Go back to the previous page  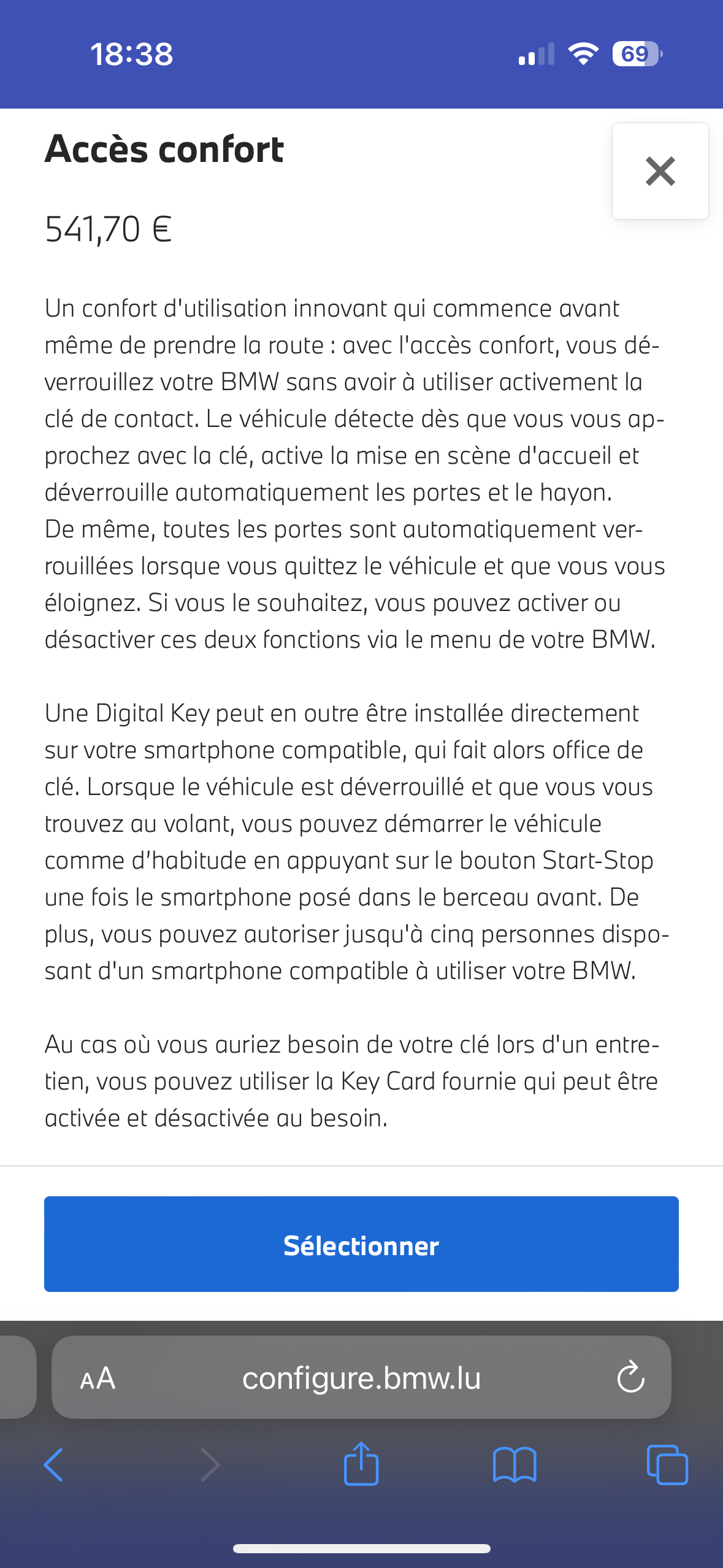pyautogui.click(x=54, y=1465)
